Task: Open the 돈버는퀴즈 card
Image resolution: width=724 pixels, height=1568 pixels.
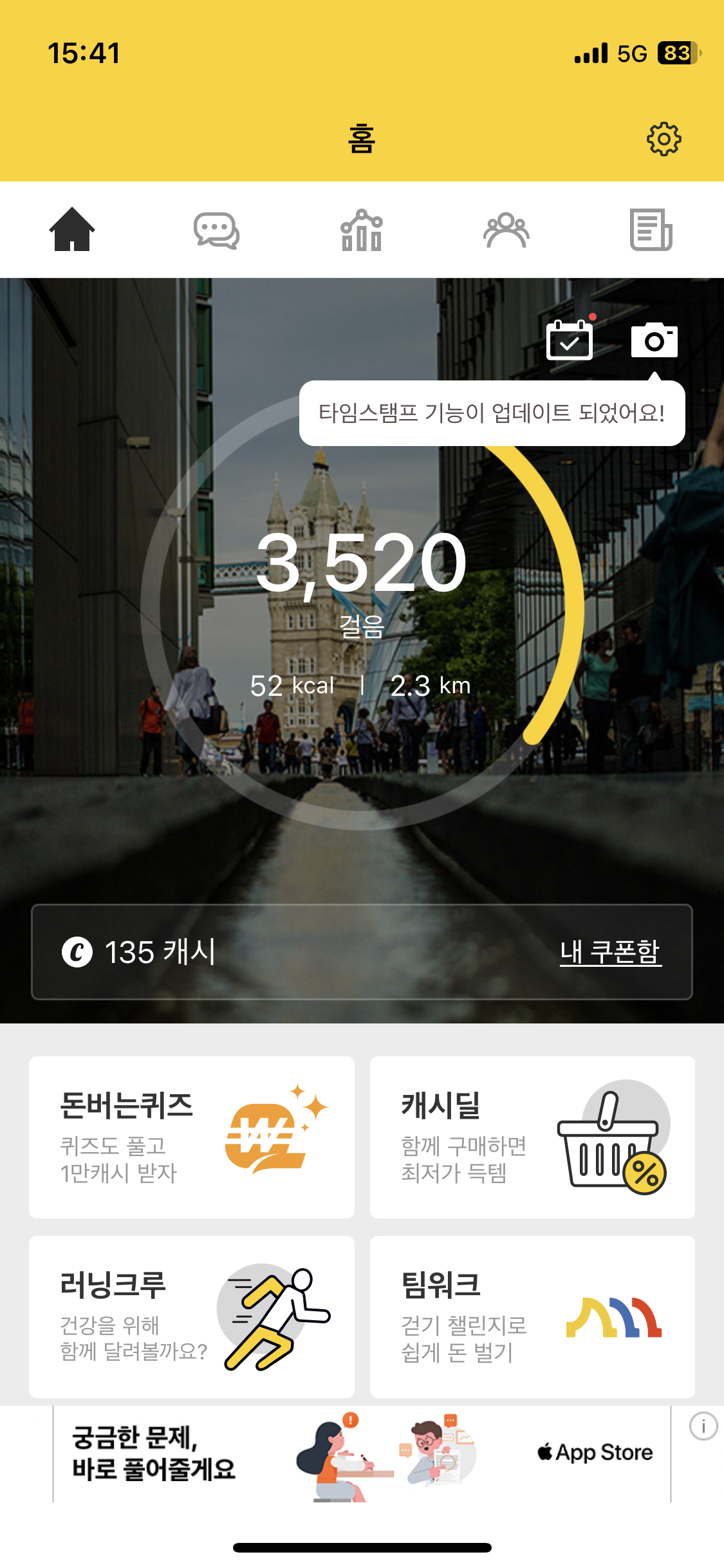Action: (x=192, y=1137)
